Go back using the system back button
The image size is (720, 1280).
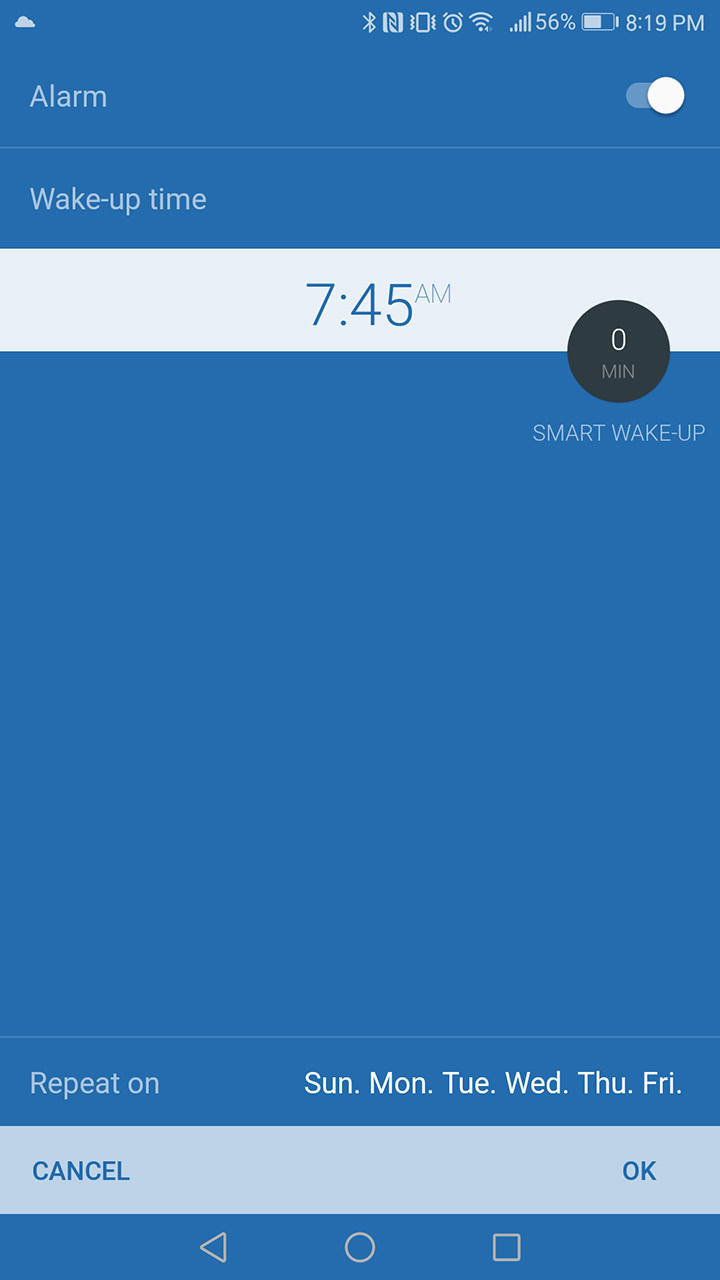(x=213, y=1247)
